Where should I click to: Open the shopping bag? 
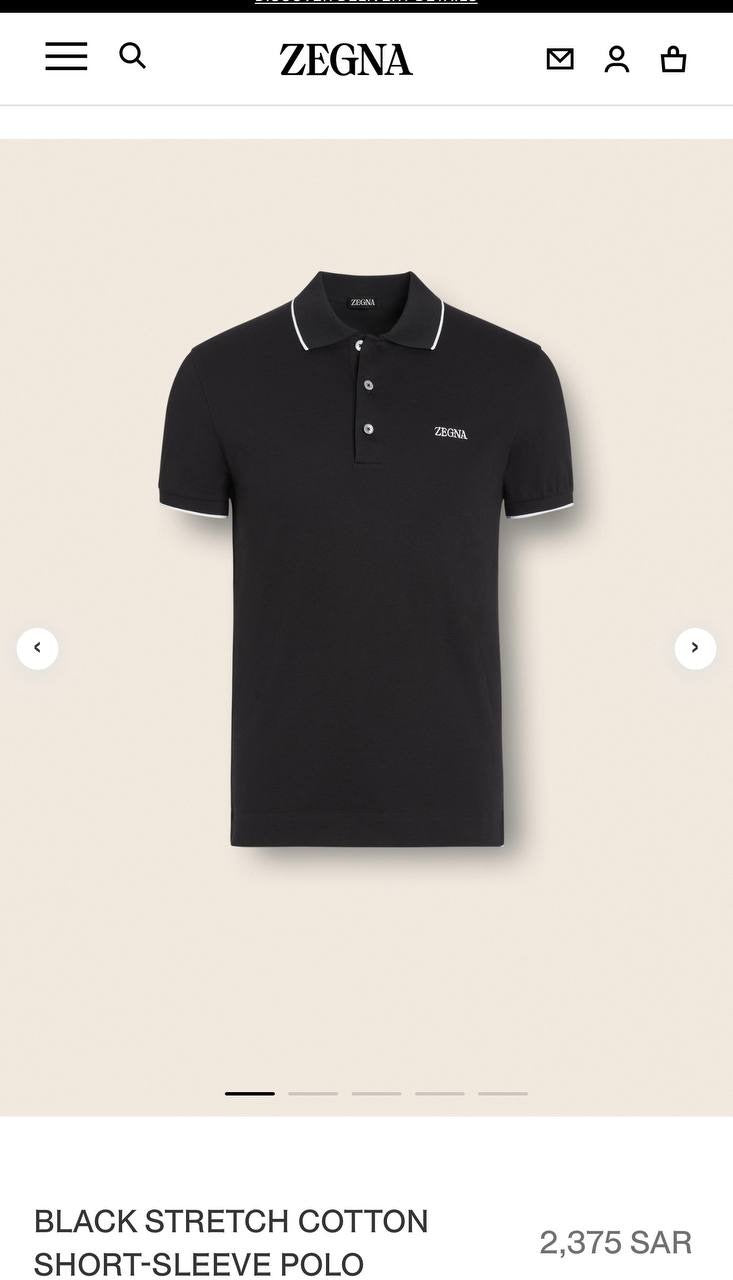click(x=674, y=59)
